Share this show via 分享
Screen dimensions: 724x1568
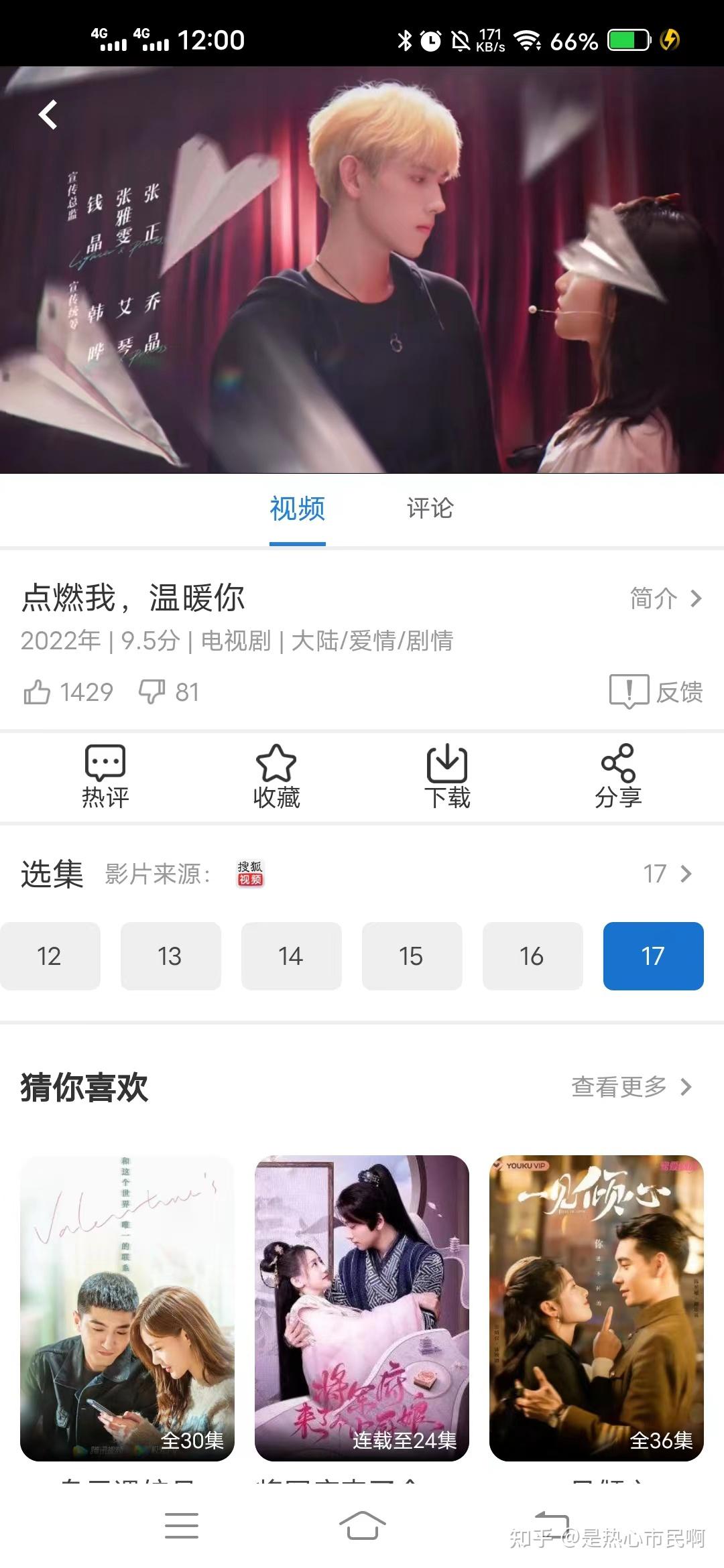(618, 777)
